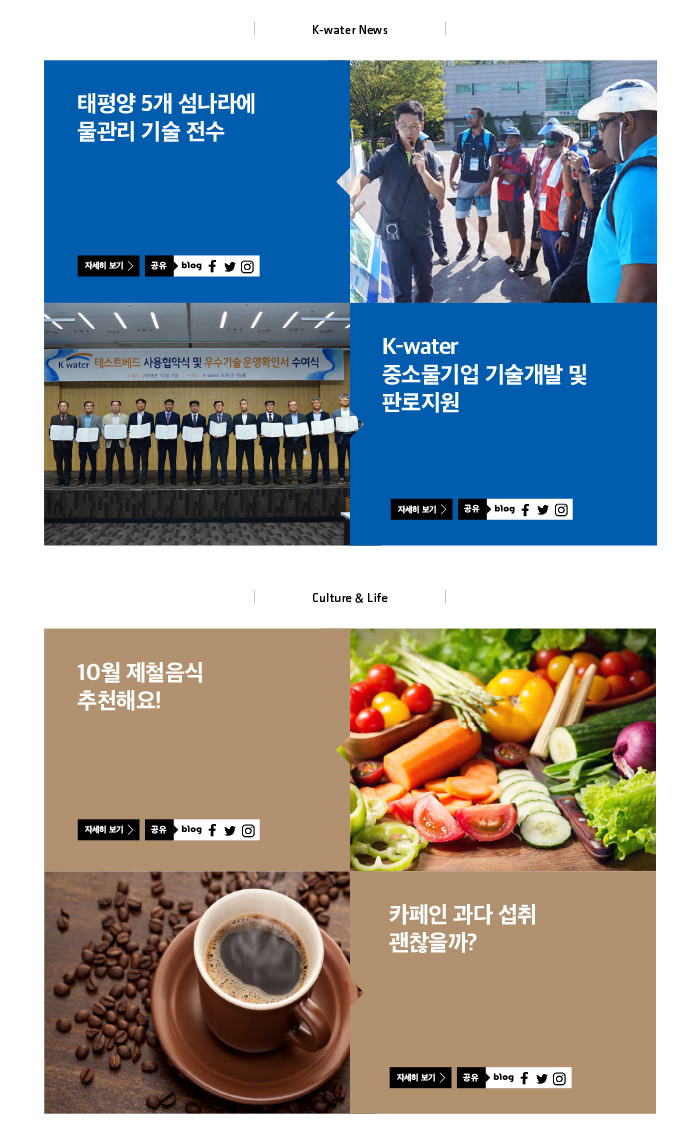Share Pacific island article to blog
700x1136 pixels.
pyautogui.click(x=191, y=266)
